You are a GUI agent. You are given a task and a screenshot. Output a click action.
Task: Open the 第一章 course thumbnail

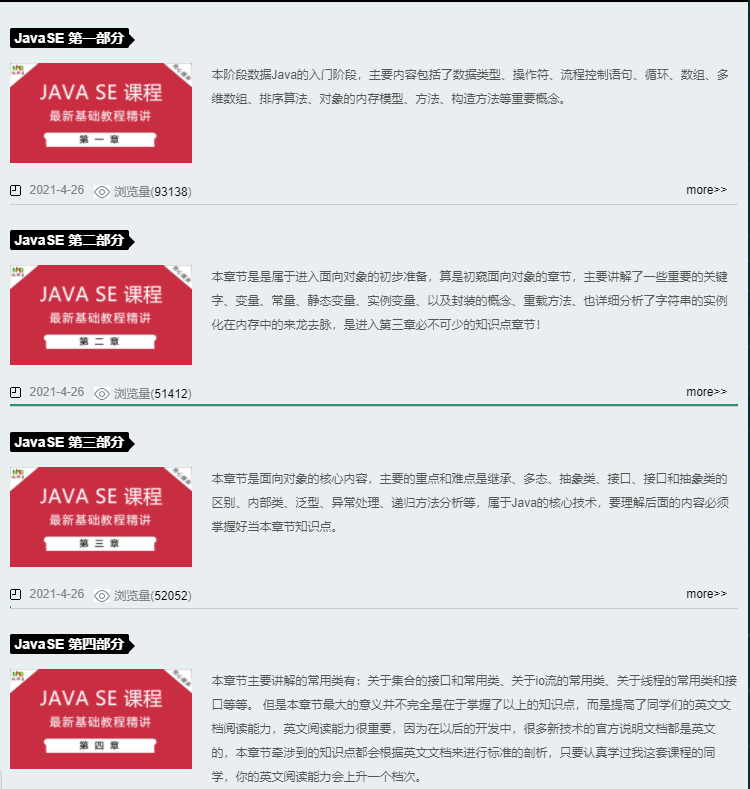click(100, 113)
